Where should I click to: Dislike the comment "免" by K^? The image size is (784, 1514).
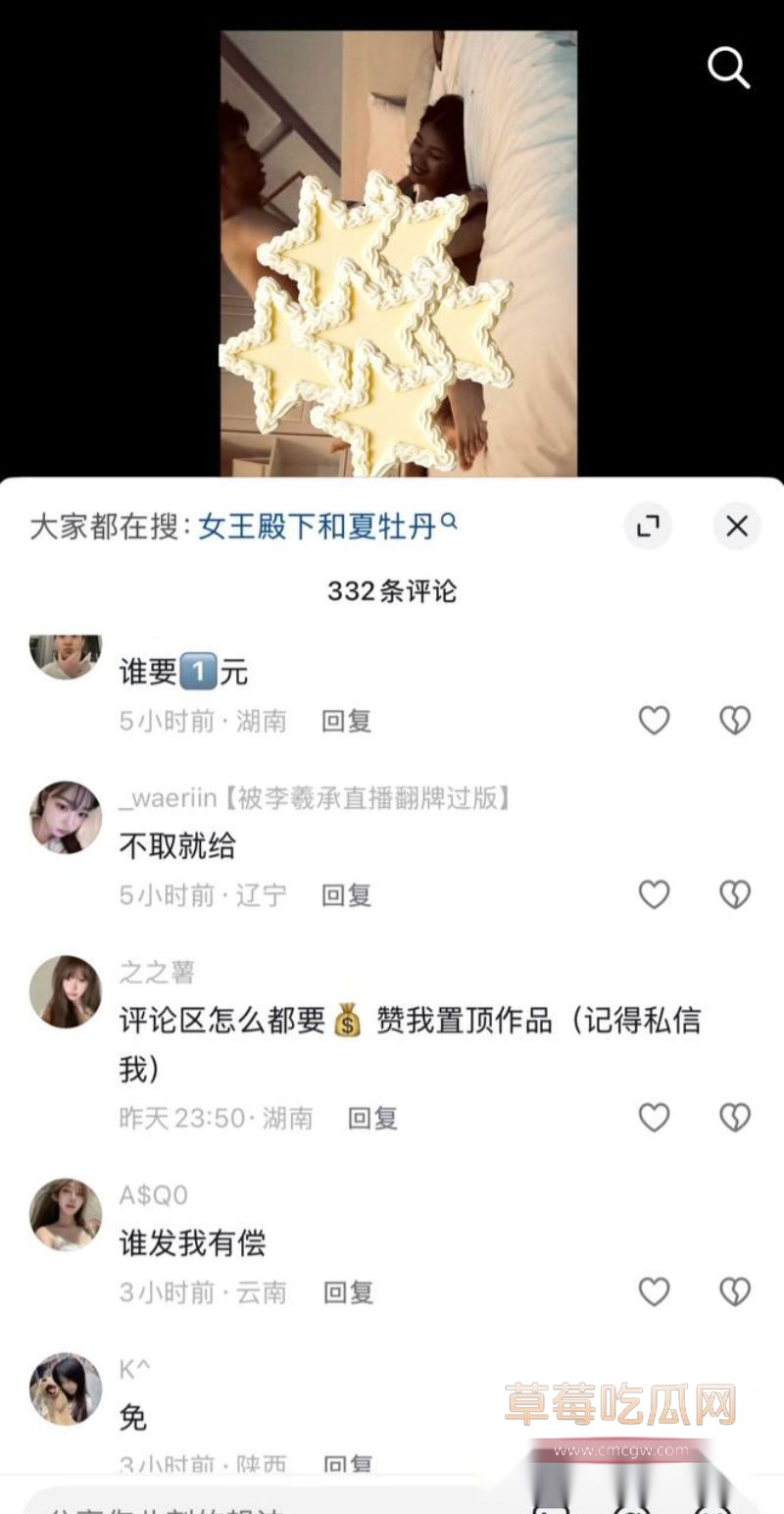[x=733, y=1464]
